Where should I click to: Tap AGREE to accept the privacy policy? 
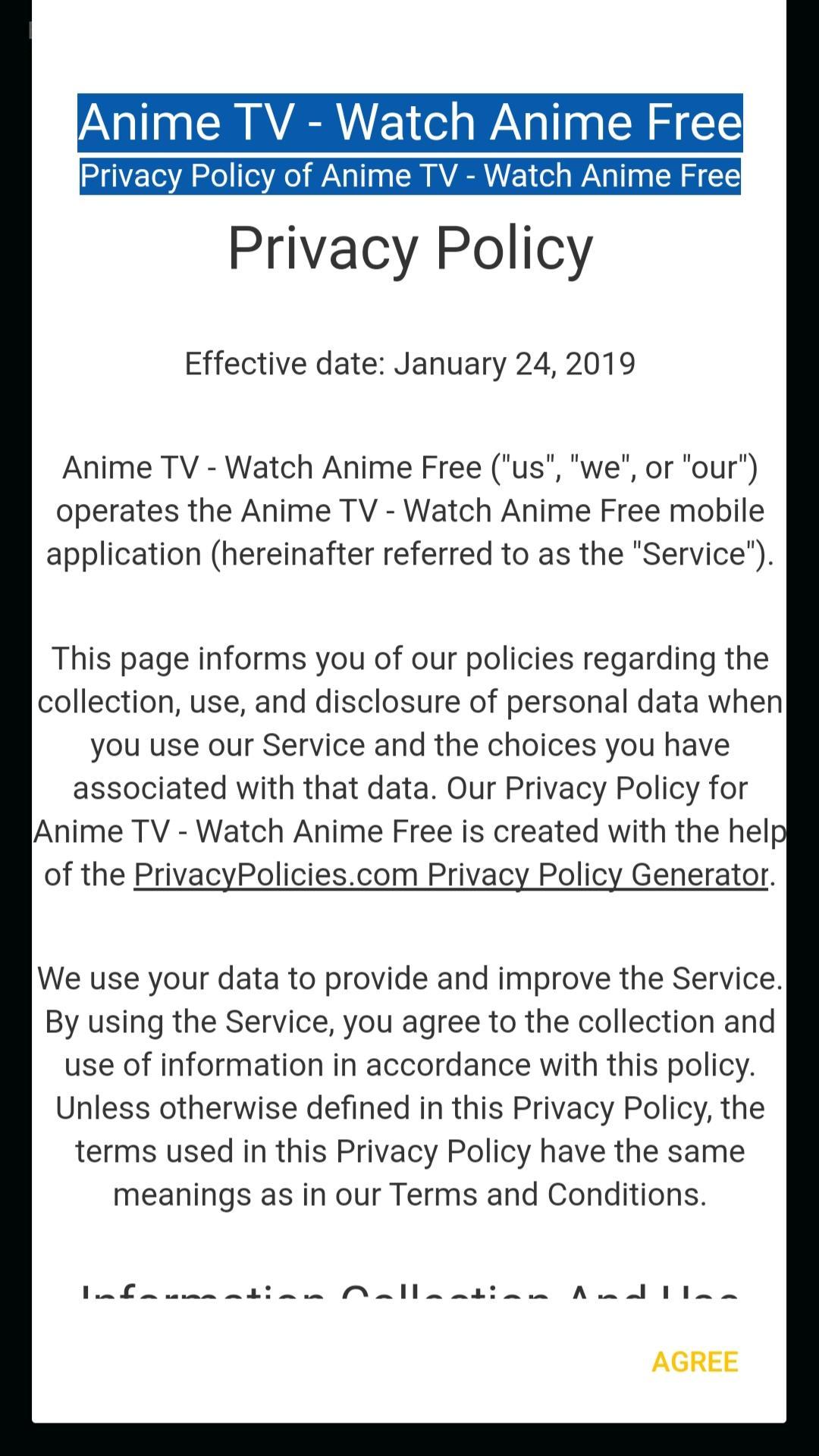(695, 1361)
